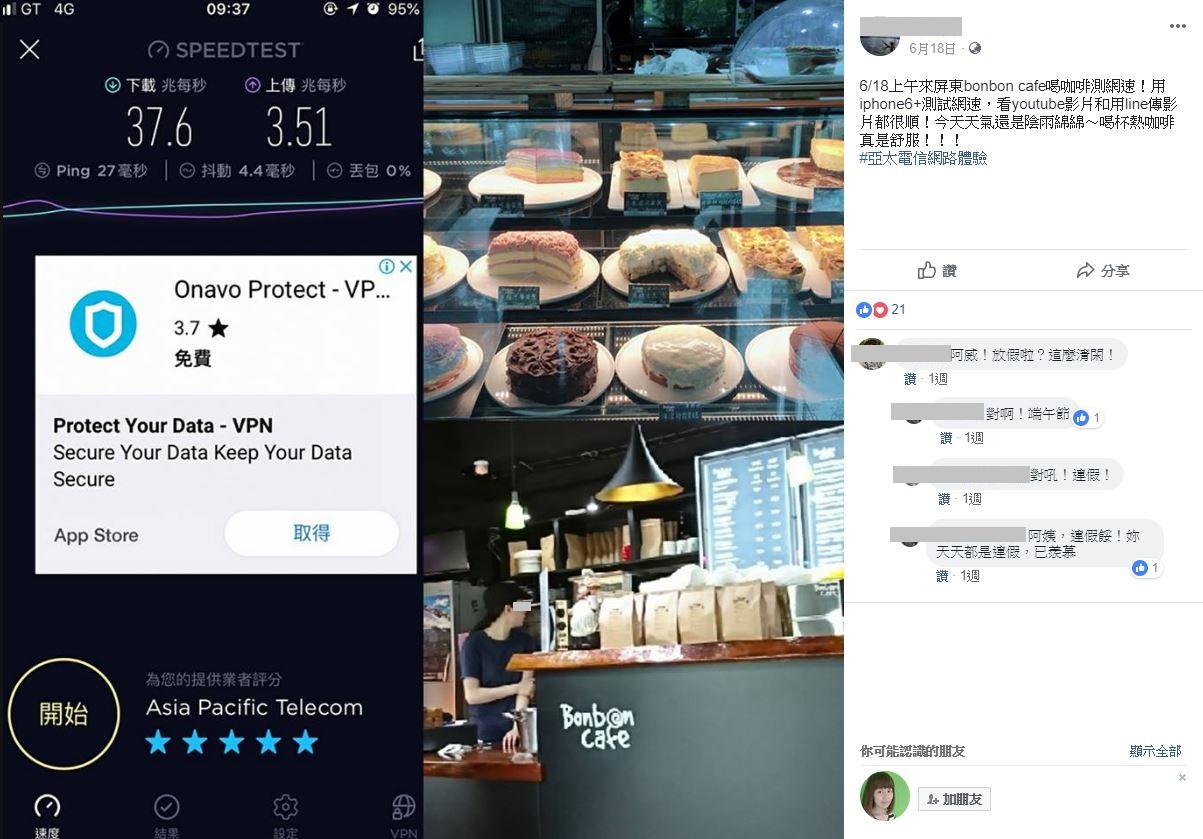1203x839 pixels.
Task: Open the post date 6月18日
Action: click(932, 48)
